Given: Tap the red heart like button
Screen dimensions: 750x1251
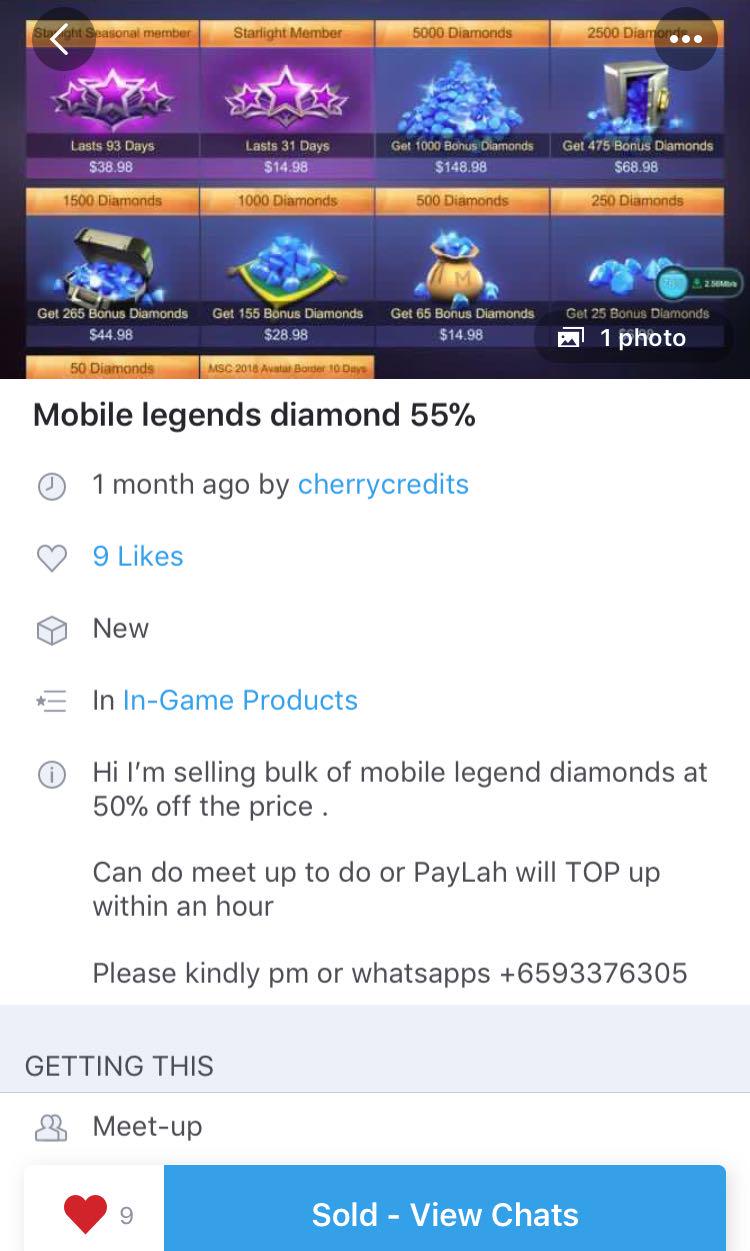Looking at the screenshot, I should tap(86, 1215).
